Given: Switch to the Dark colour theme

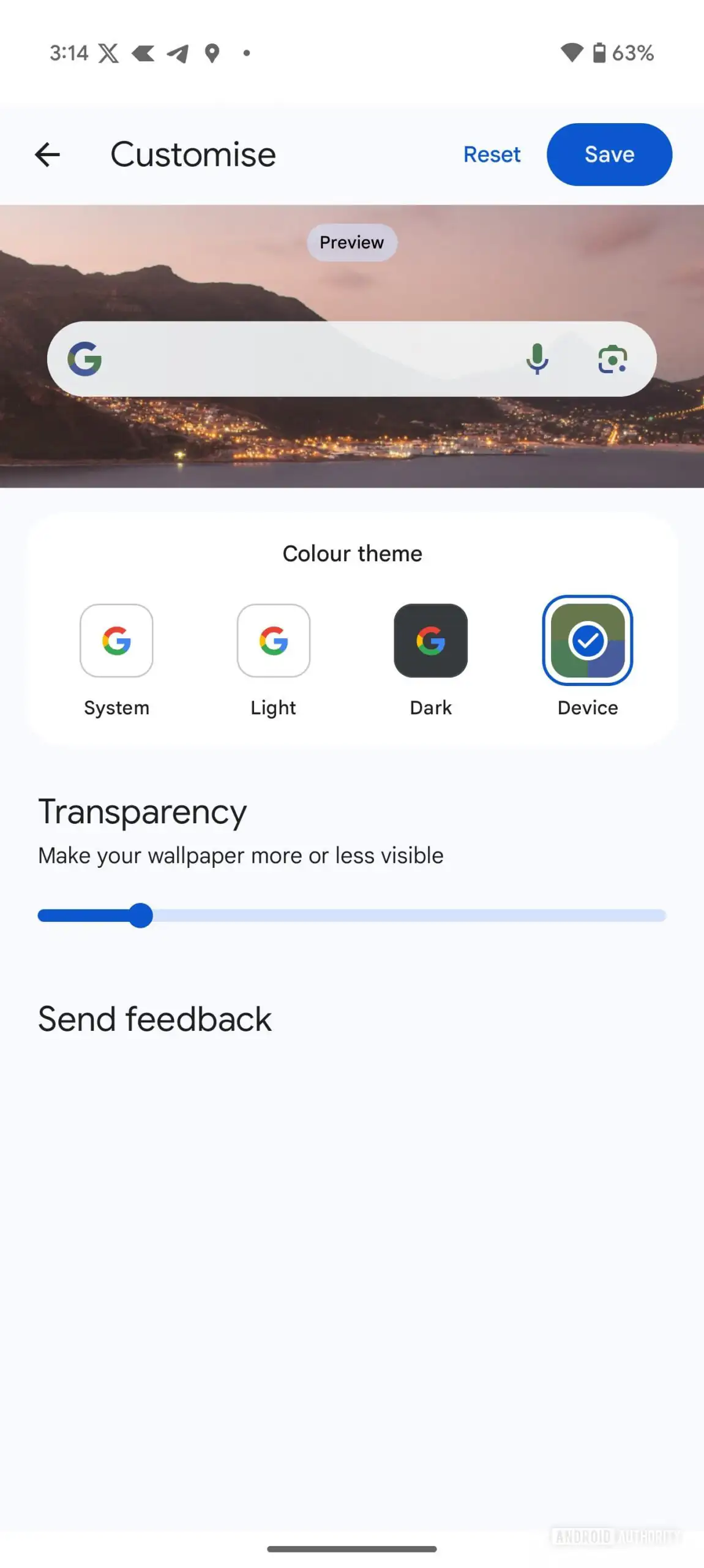Looking at the screenshot, I should (430, 641).
